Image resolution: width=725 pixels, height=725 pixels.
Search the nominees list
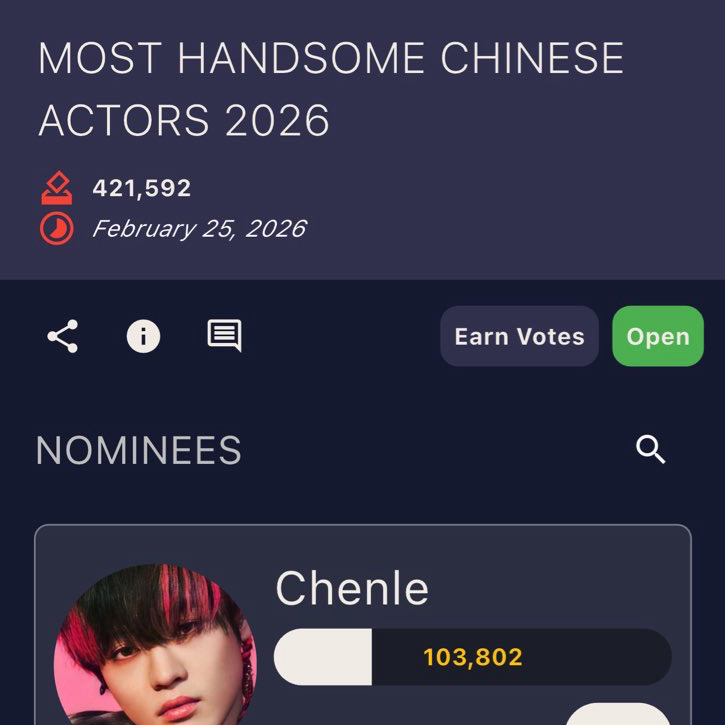(x=651, y=450)
